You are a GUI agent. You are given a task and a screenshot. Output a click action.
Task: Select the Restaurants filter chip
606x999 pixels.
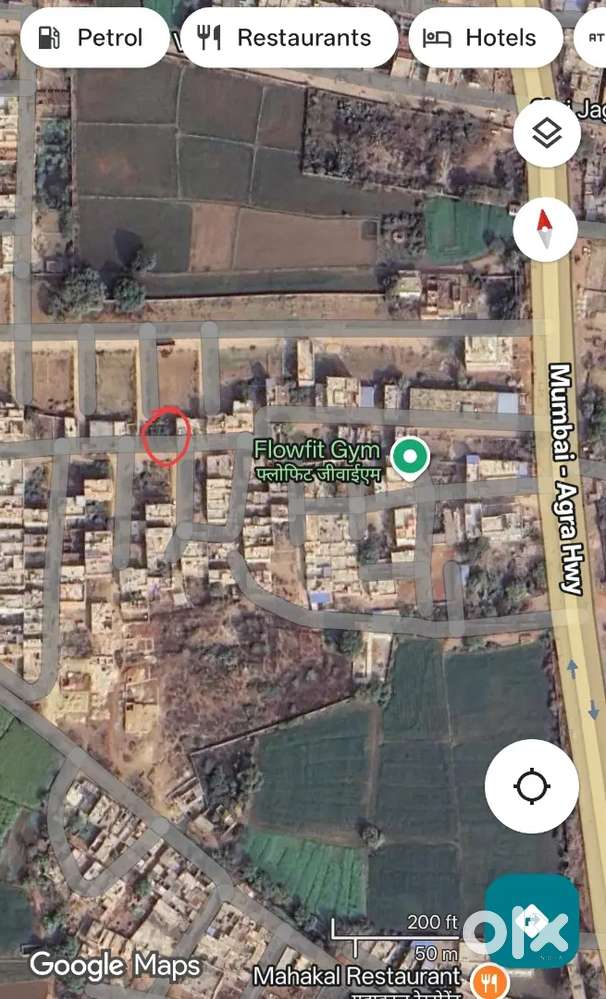[289, 38]
